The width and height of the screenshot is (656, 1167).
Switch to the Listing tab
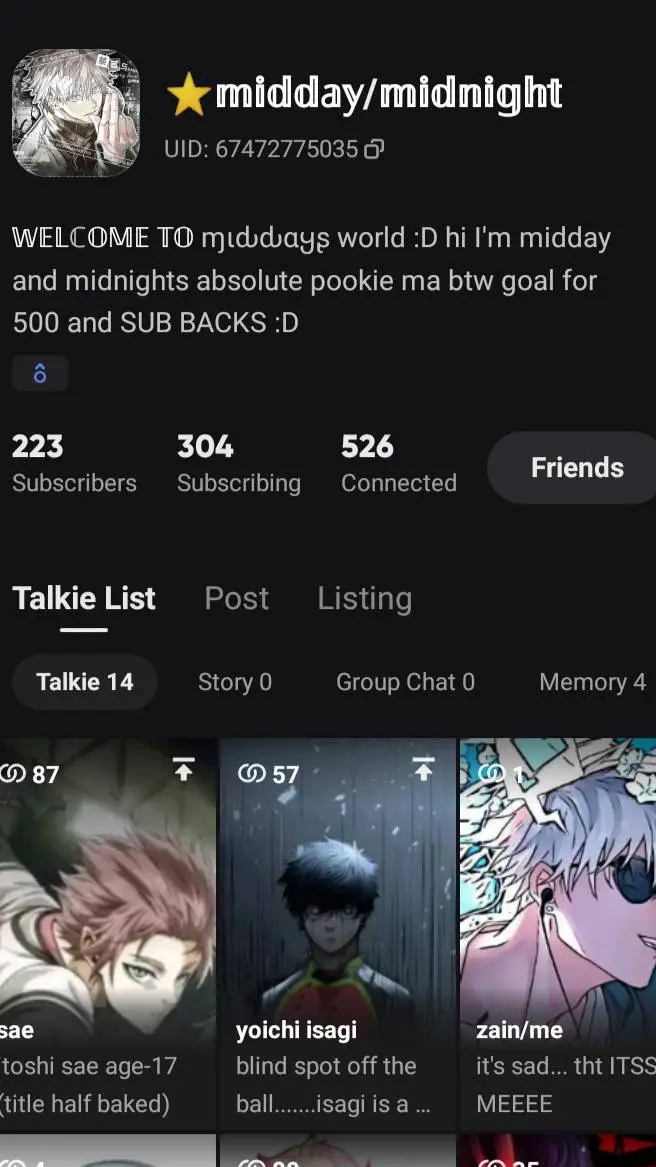(364, 598)
